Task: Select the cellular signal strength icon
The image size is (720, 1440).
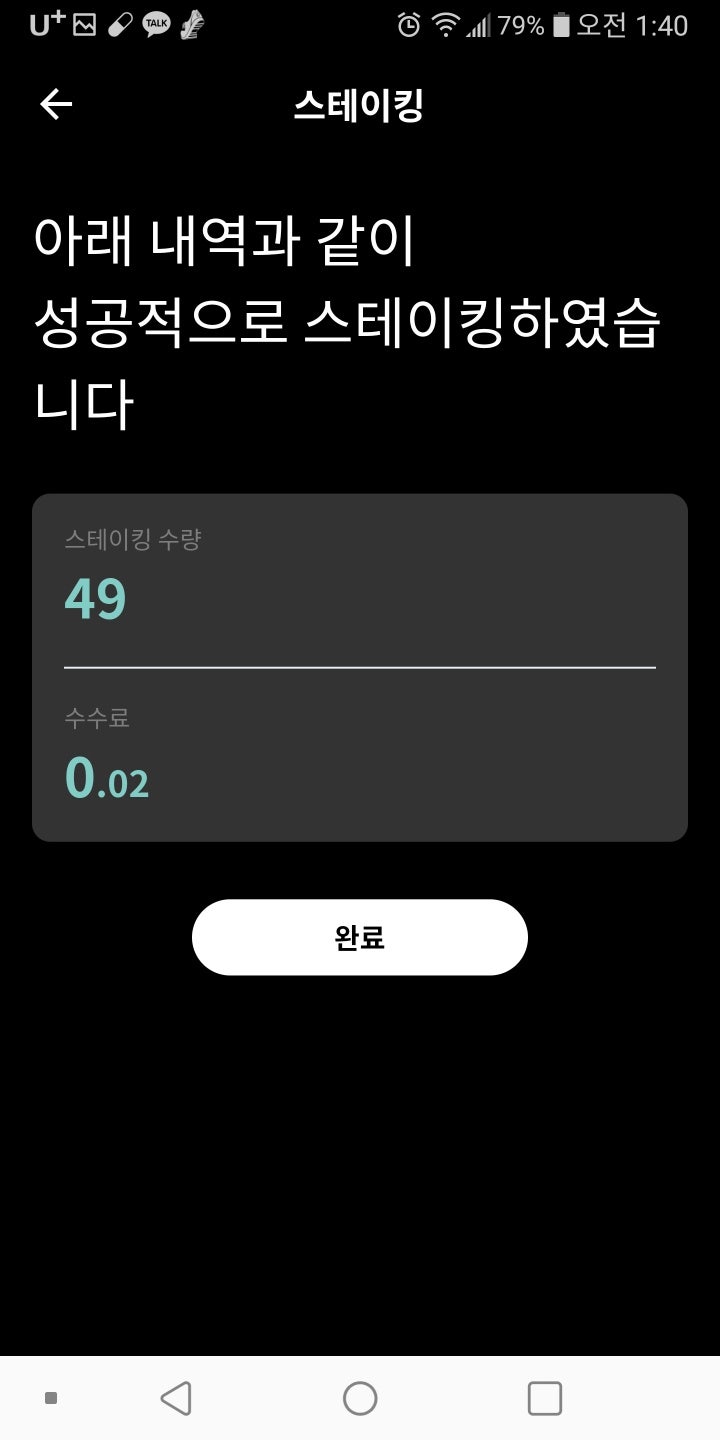Action: [x=477, y=25]
